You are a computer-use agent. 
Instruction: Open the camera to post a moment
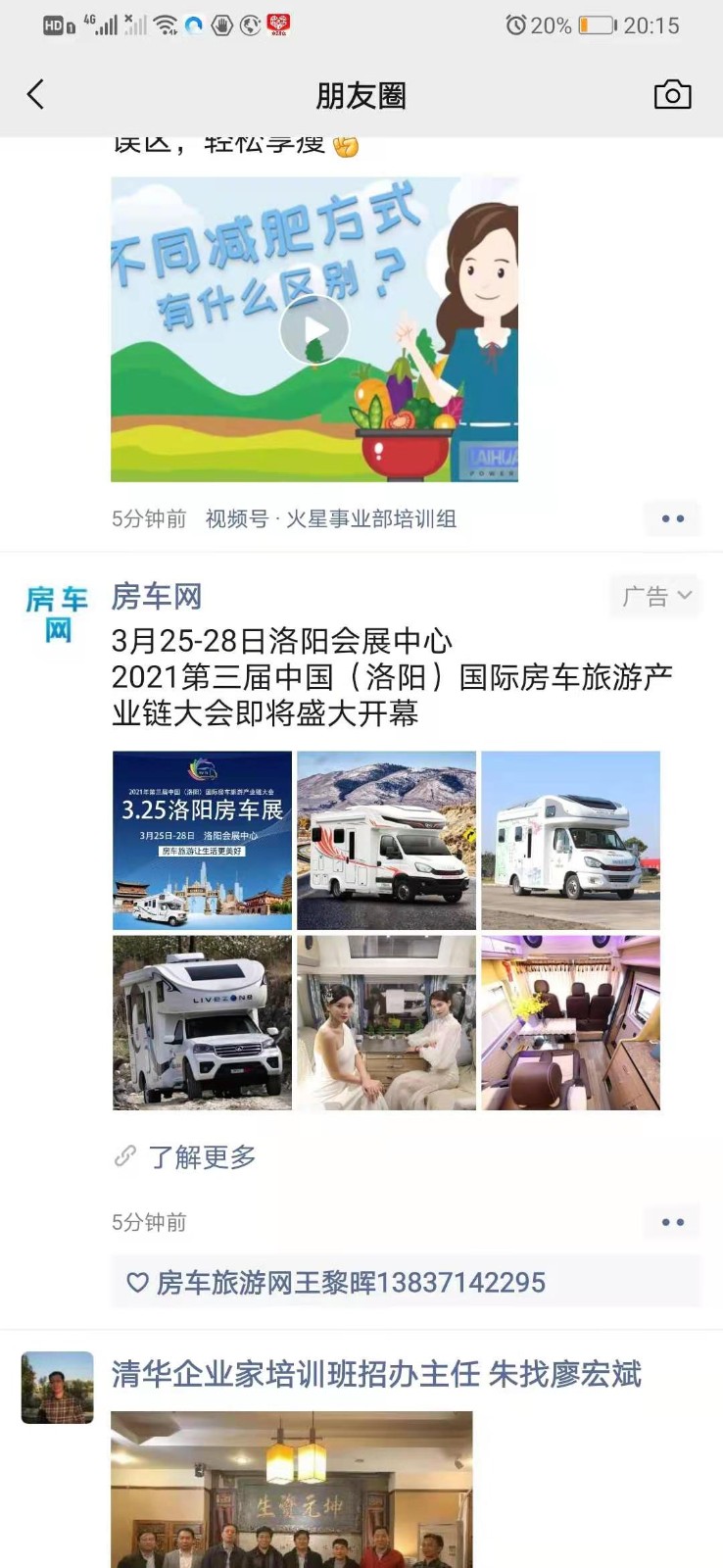(x=672, y=95)
